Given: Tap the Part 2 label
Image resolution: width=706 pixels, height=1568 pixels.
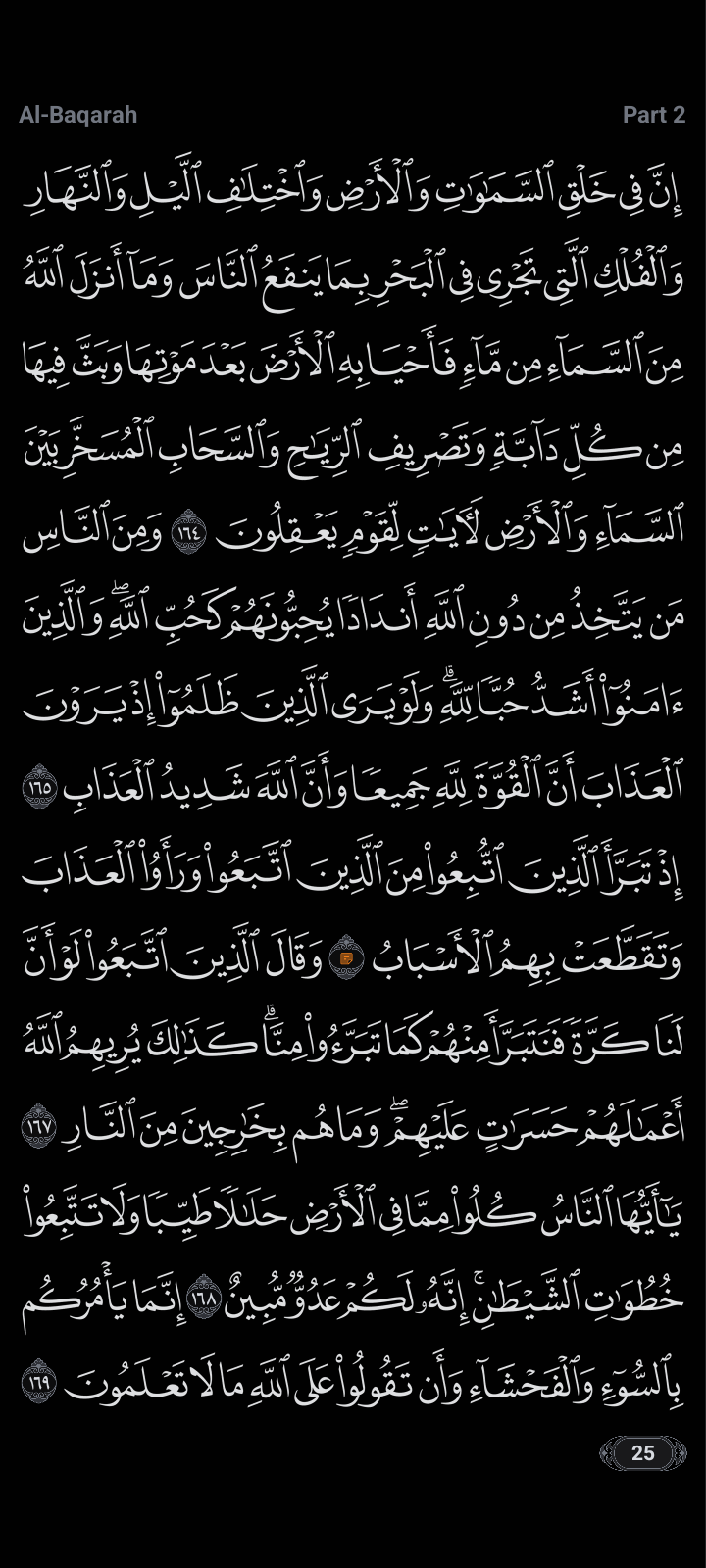Looking at the screenshot, I should click(x=653, y=115).
